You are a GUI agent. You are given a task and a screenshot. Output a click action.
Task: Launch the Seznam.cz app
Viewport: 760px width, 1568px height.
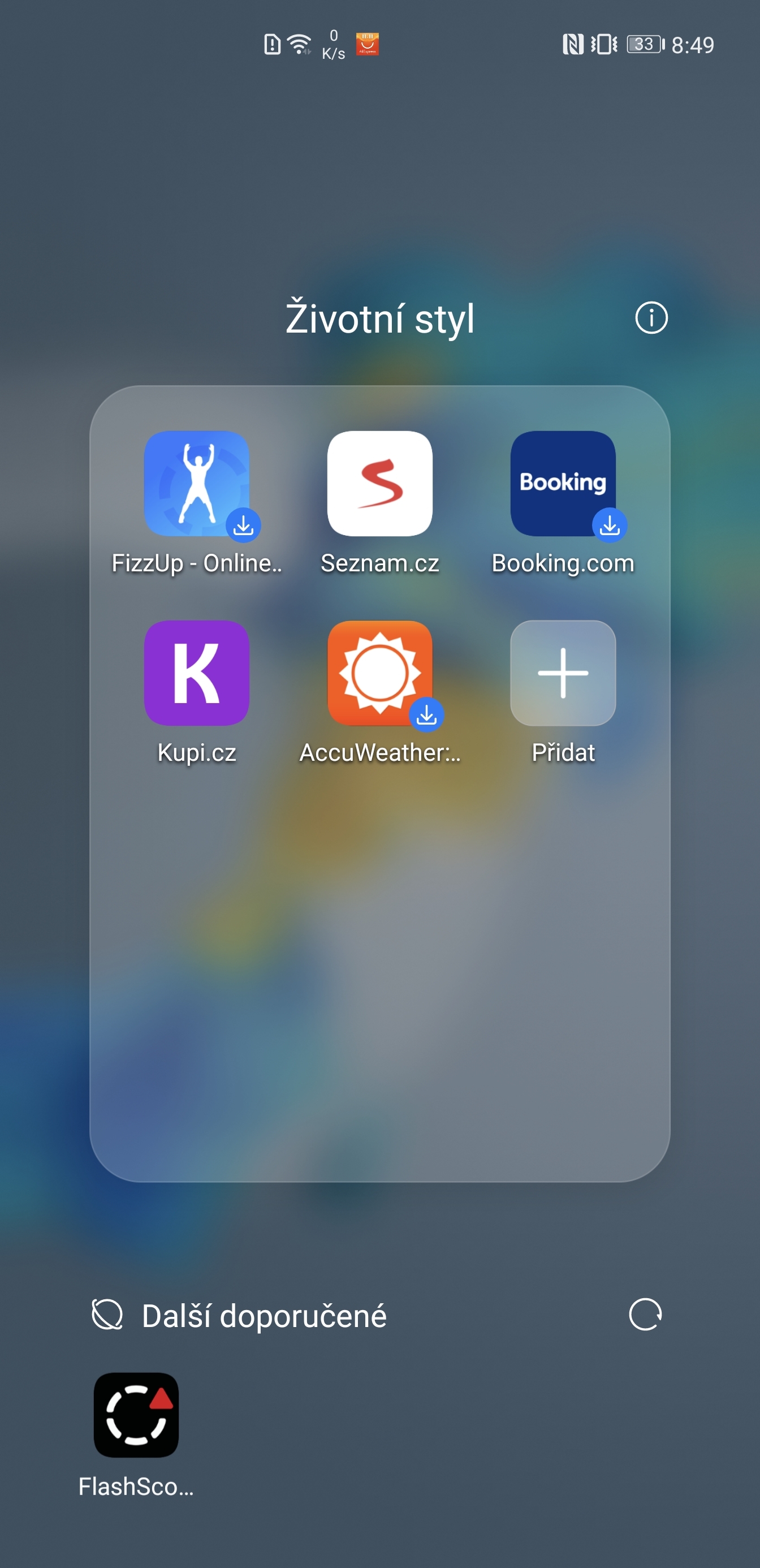click(x=379, y=484)
